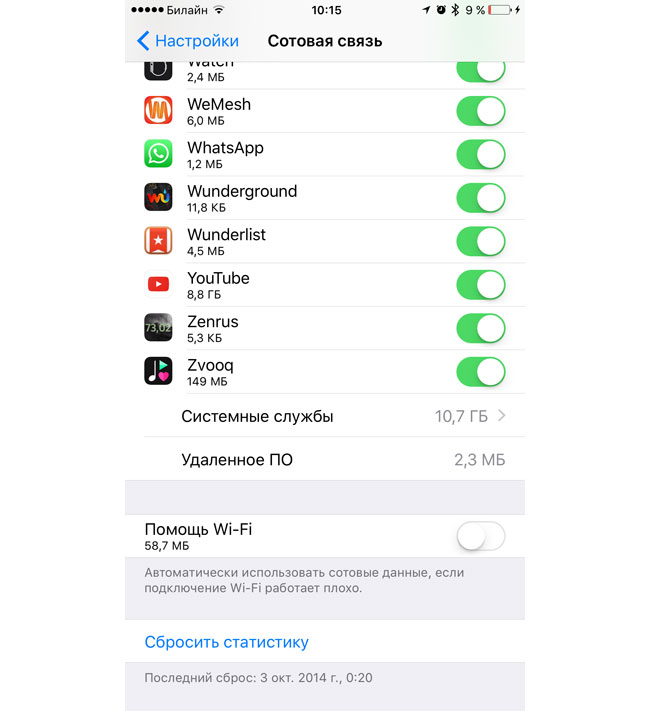This screenshot has width=650, height=711.
Task: Switch off Wunderlist cellular data
Action: [480, 241]
